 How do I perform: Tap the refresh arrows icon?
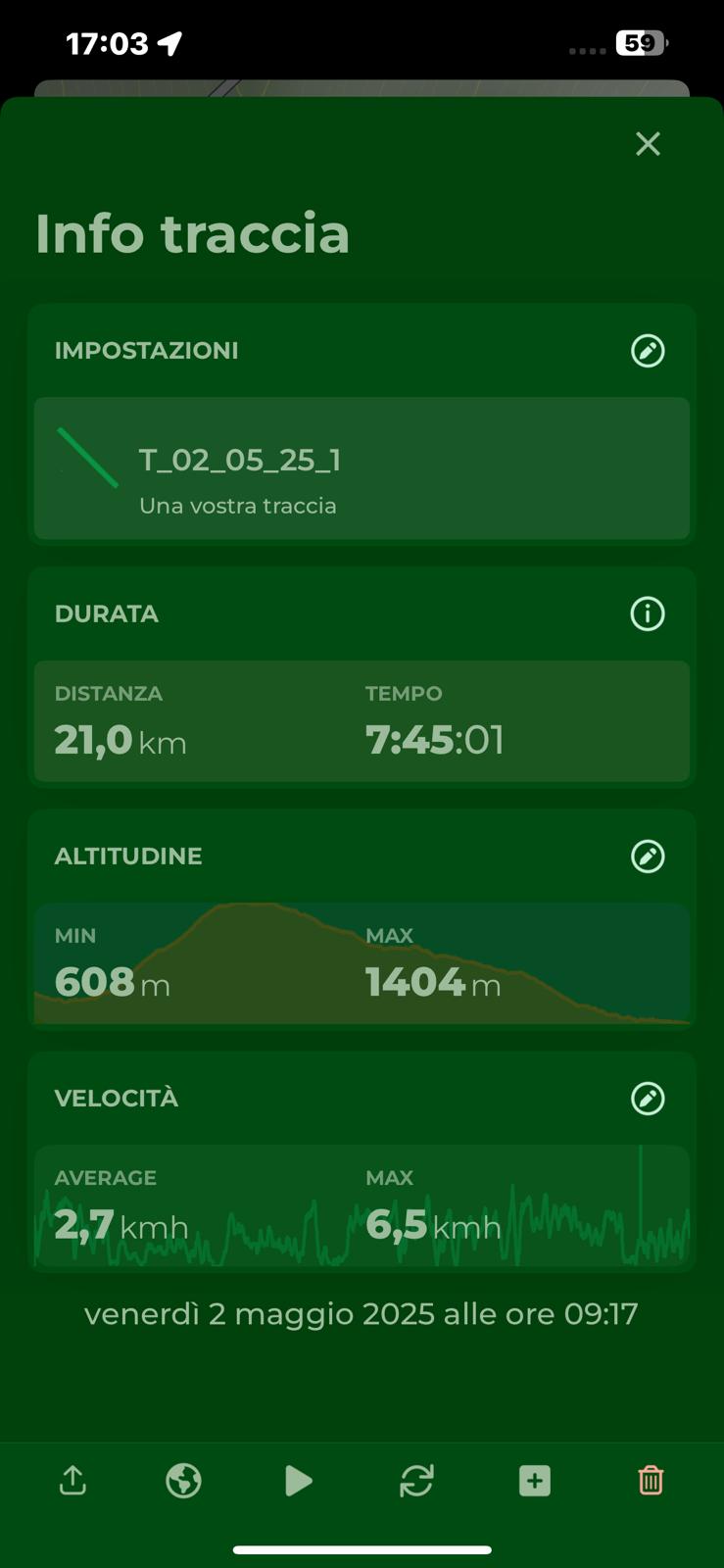pos(416,1481)
